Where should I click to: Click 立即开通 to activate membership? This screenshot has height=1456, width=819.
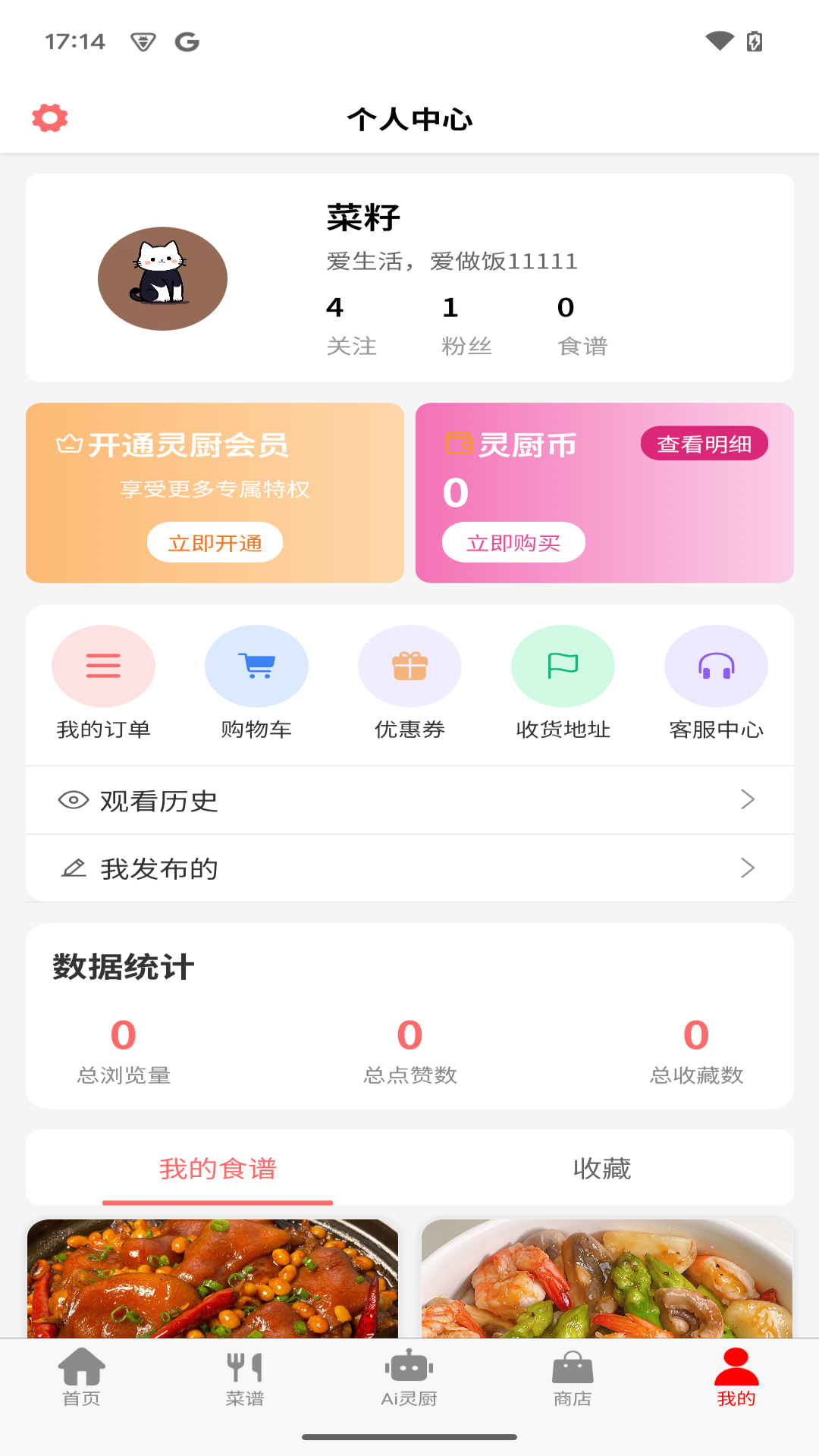(215, 541)
